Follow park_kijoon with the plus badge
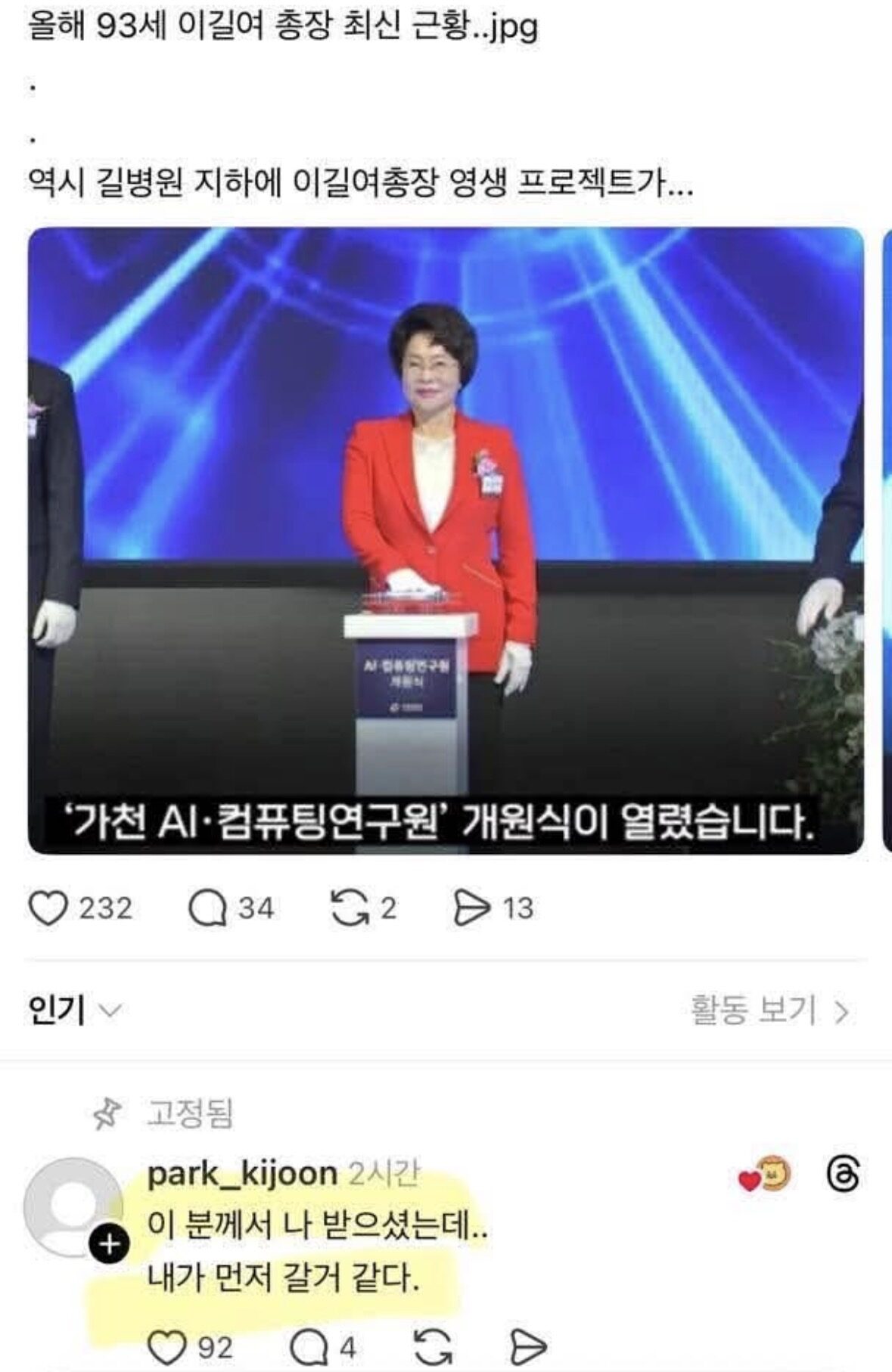Viewport: 892px width, 1372px height. (x=110, y=1243)
